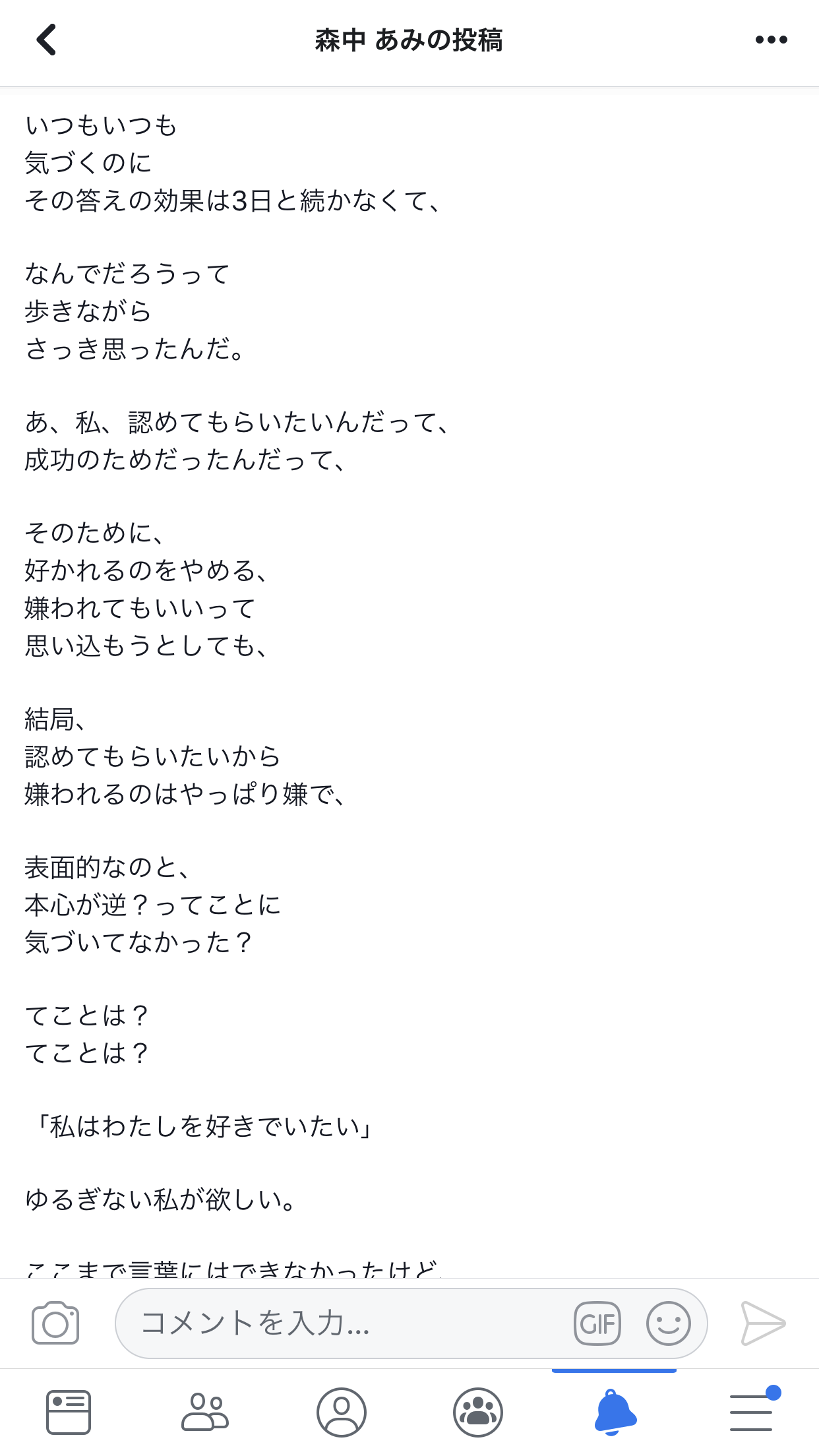Go back from 森中 あみ's post
The height and width of the screenshot is (1456, 819).
[x=46, y=40]
